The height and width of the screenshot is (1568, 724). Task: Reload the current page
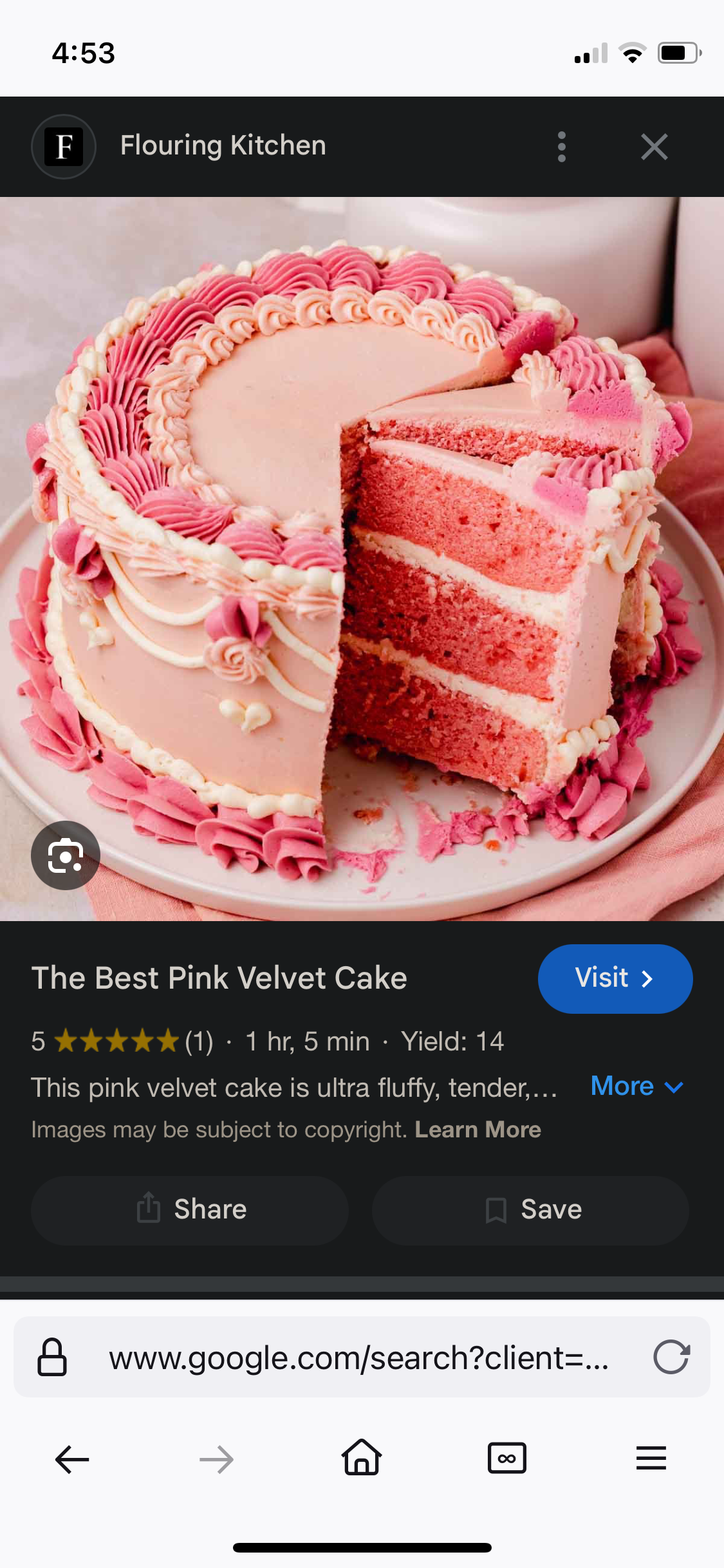(671, 1357)
